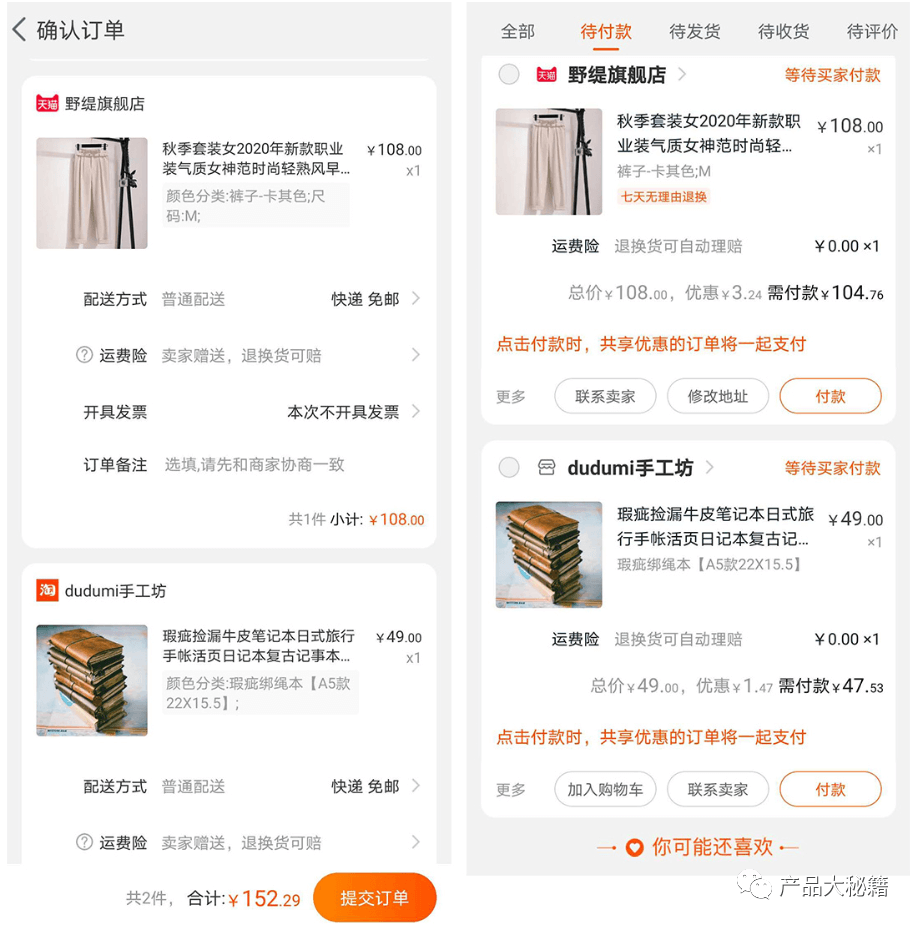This screenshot has width=918, height=926.
Task: Check the circle beside dudumi手工坊 pending order
Action: [x=509, y=467]
